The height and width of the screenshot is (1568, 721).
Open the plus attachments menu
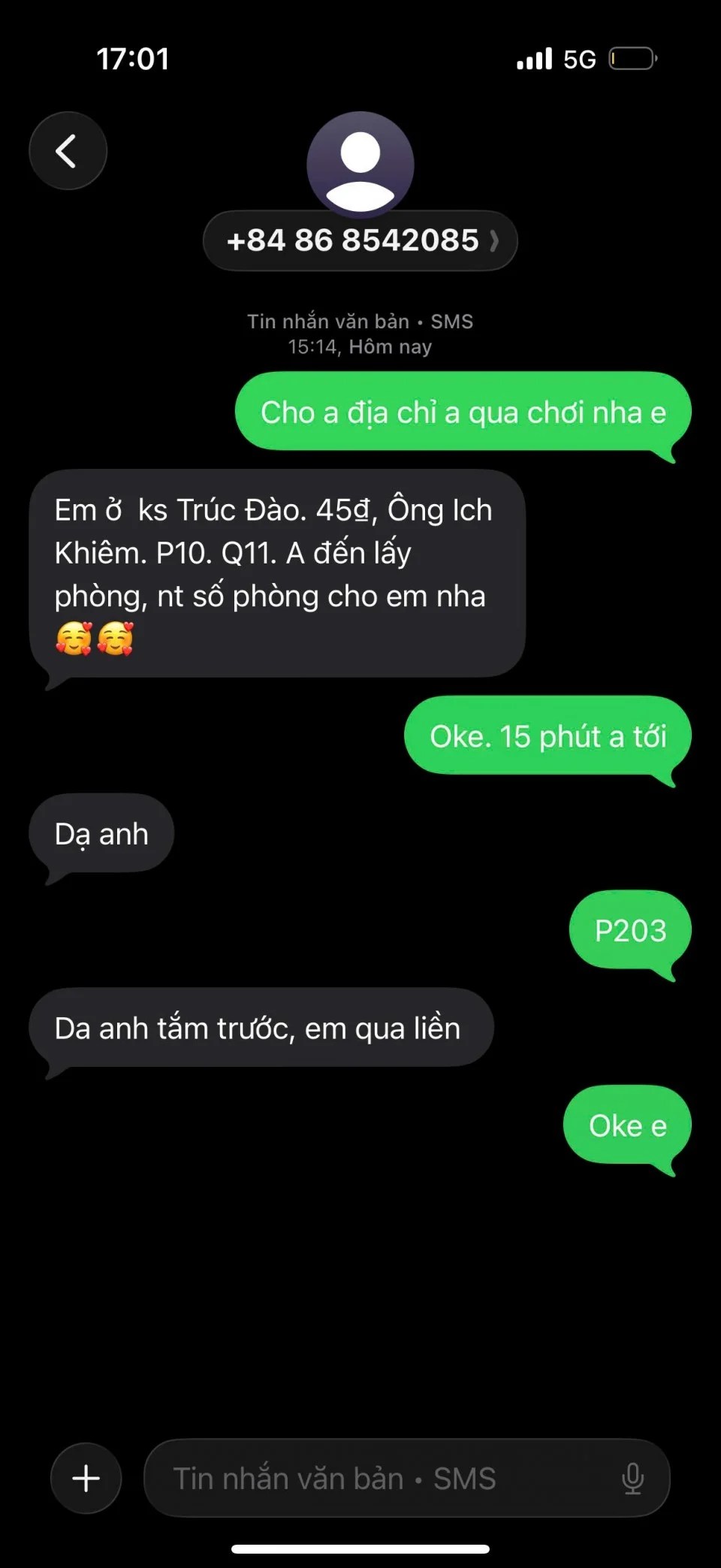coord(86,1478)
